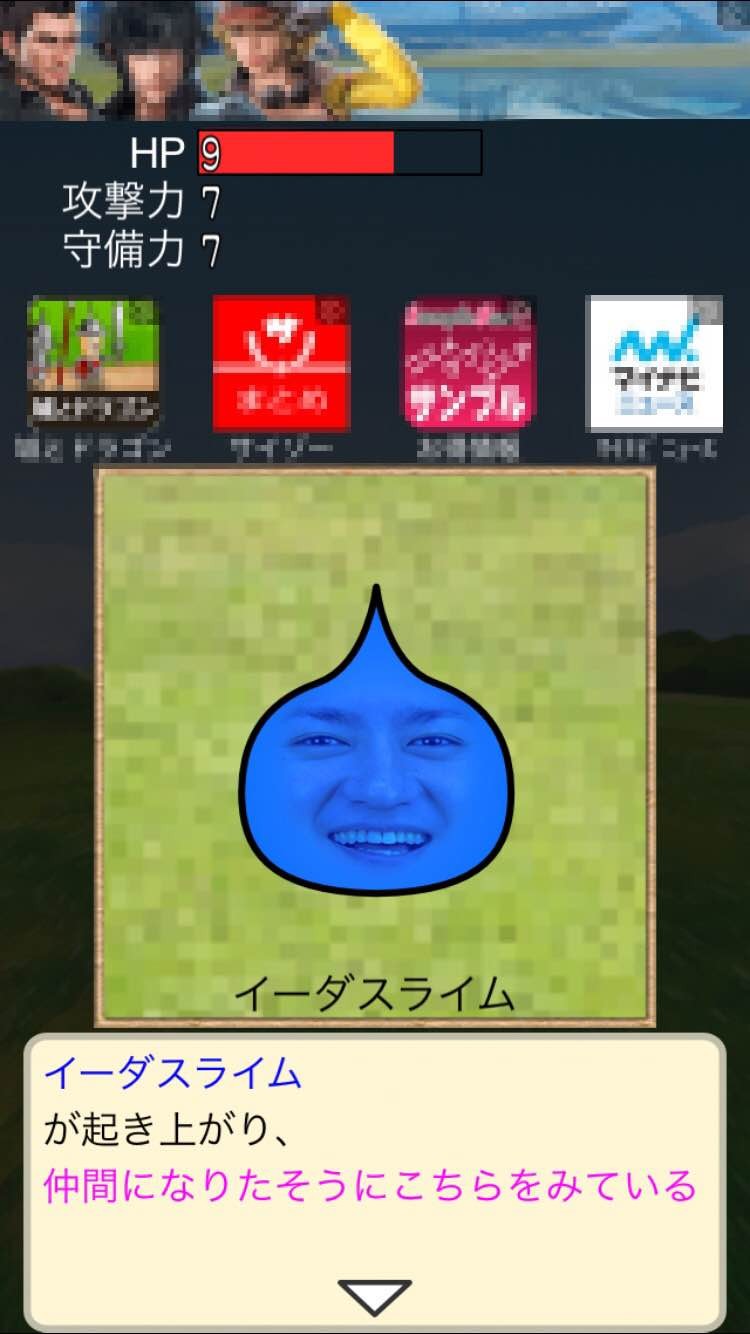Image resolution: width=750 pixels, height=1334 pixels.
Task: Advance the dialog with the down arrow
Action: coord(374,1296)
